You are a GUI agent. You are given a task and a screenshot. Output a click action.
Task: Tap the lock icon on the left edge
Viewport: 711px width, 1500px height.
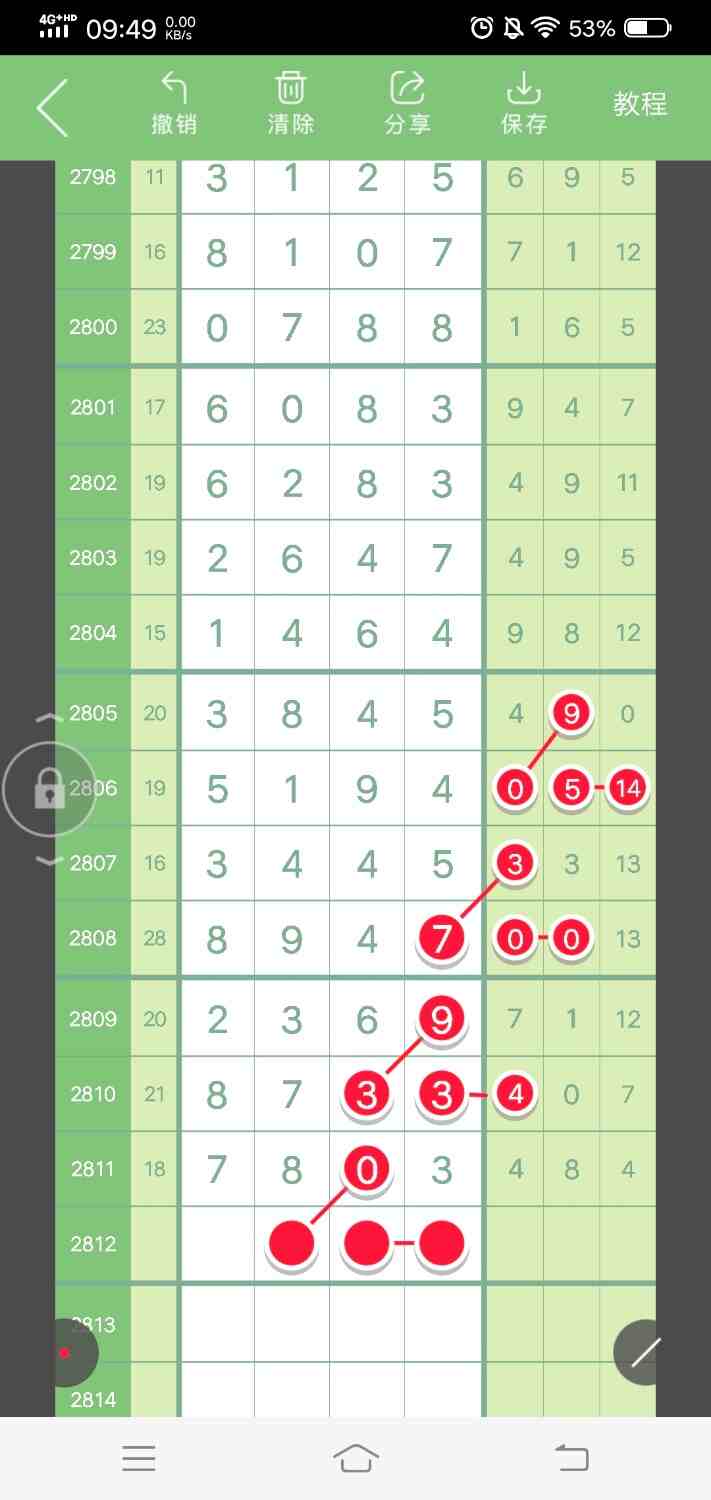tap(48, 790)
